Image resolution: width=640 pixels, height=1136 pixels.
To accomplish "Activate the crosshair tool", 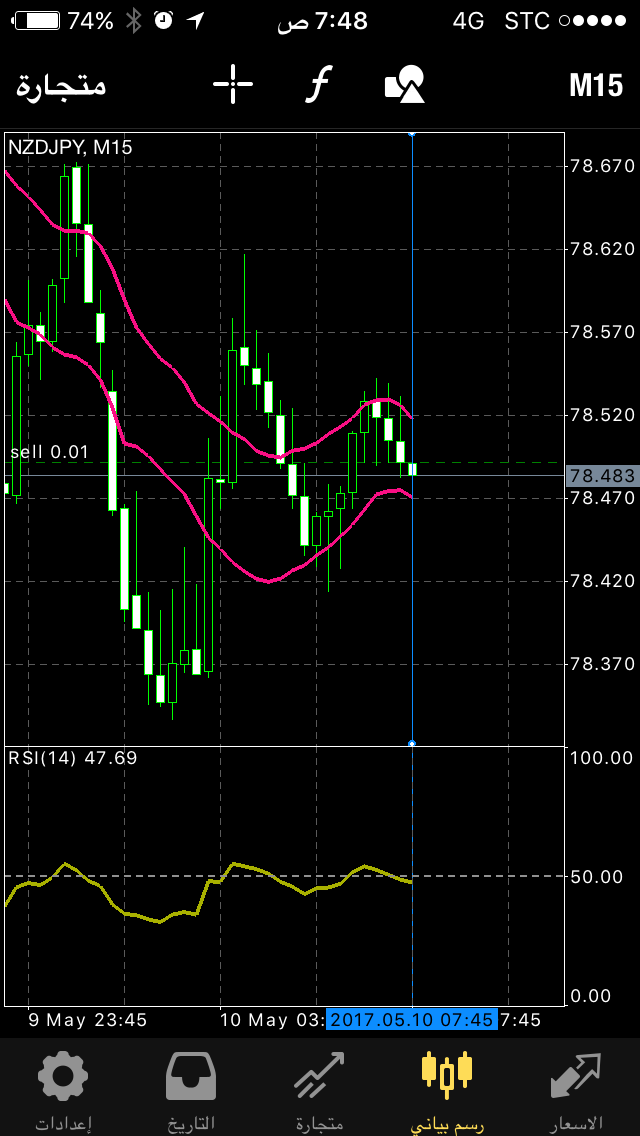I will (x=233, y=84).
